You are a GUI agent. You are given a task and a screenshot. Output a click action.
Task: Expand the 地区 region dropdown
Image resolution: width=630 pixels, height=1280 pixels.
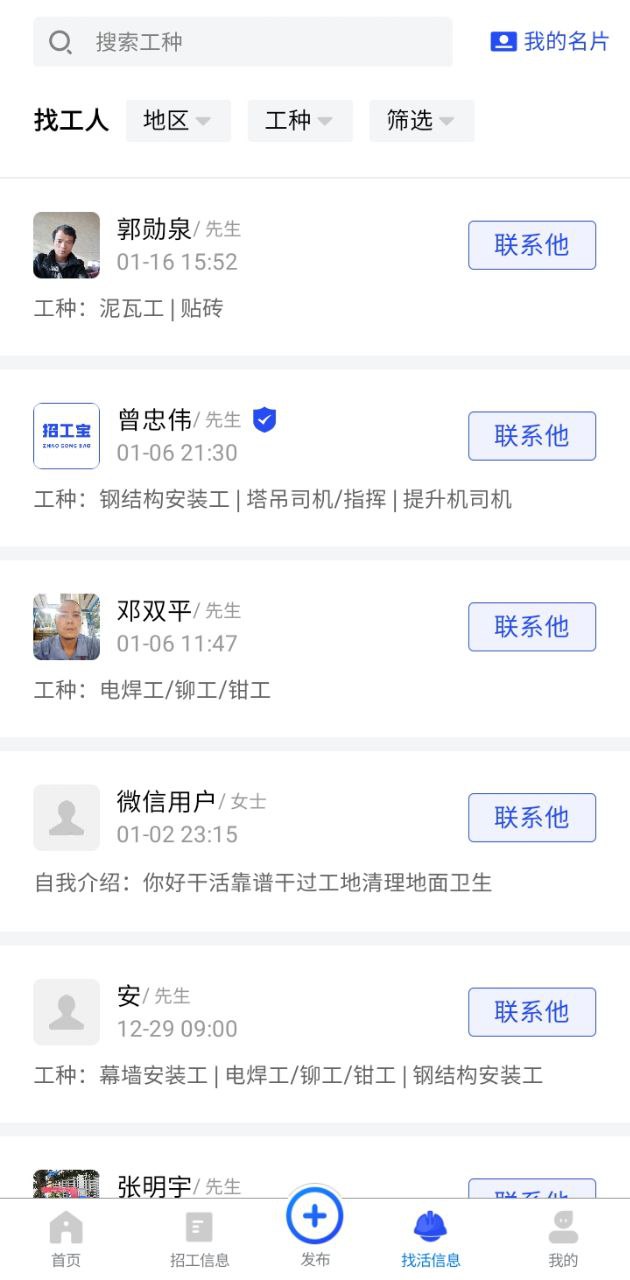tap(178, 121)
